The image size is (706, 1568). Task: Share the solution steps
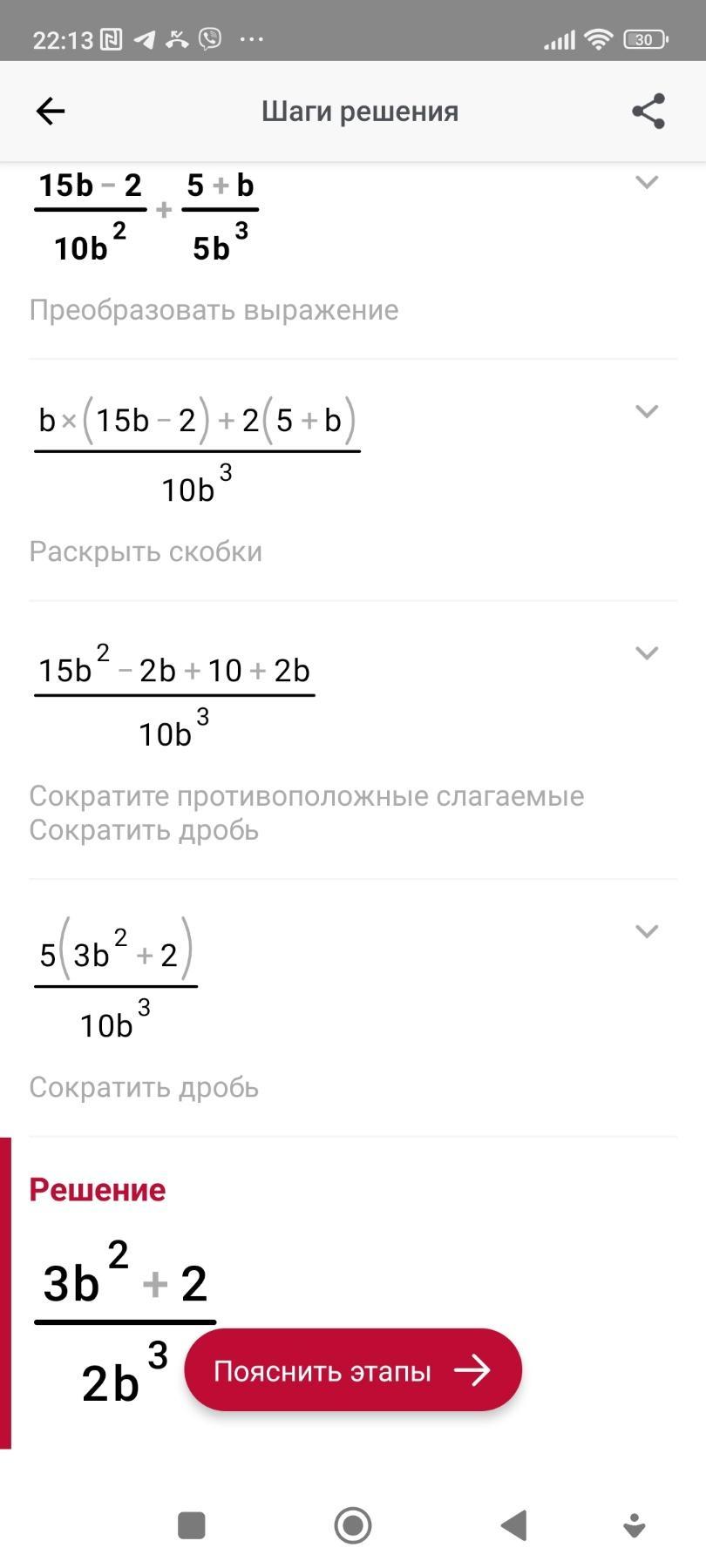(x=648, y=111)
